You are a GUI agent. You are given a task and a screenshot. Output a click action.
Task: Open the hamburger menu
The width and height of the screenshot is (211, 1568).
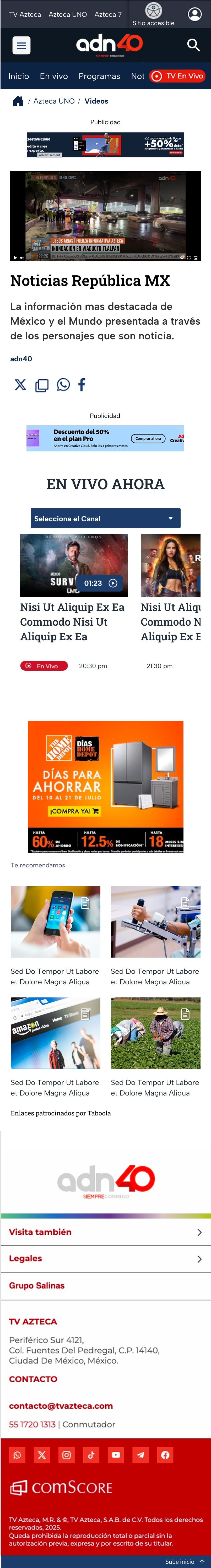click(x=21, y=45)
